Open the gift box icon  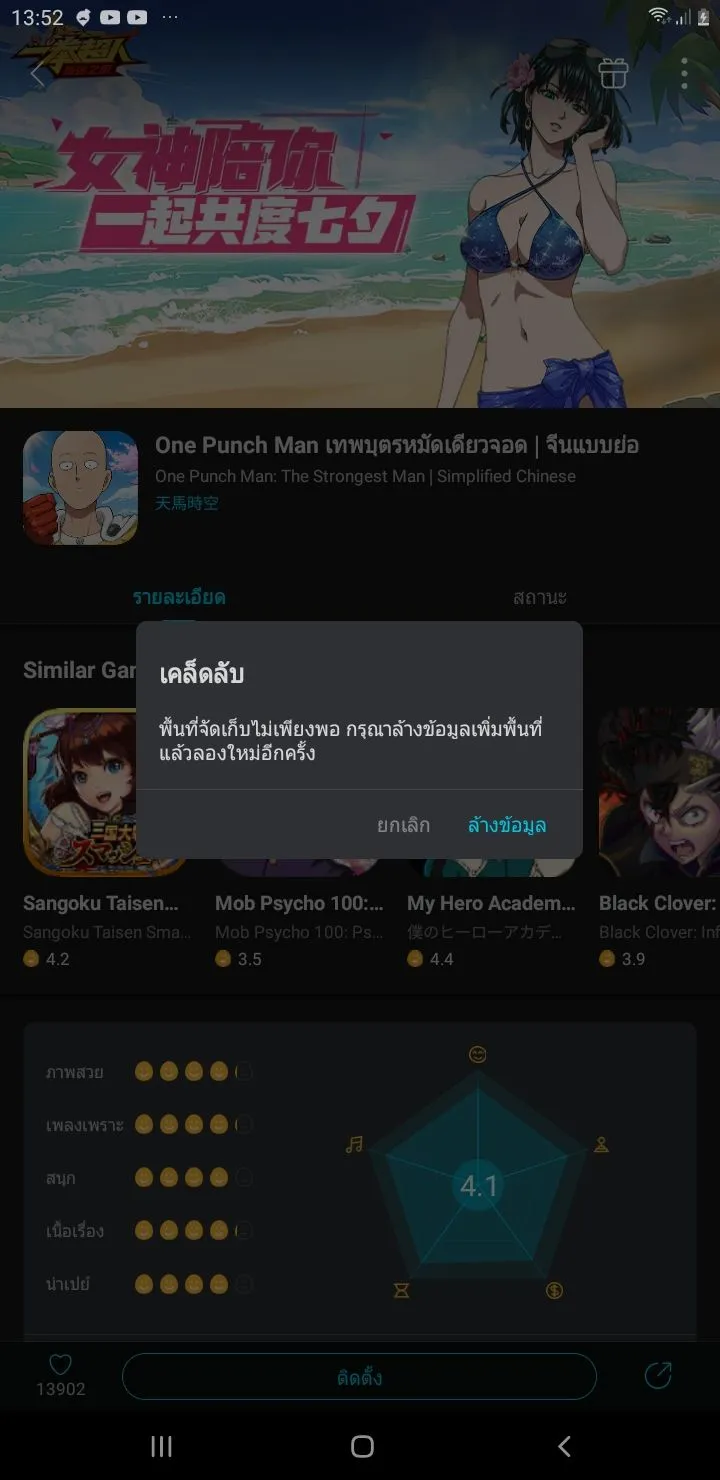click(x=613, y=73)
